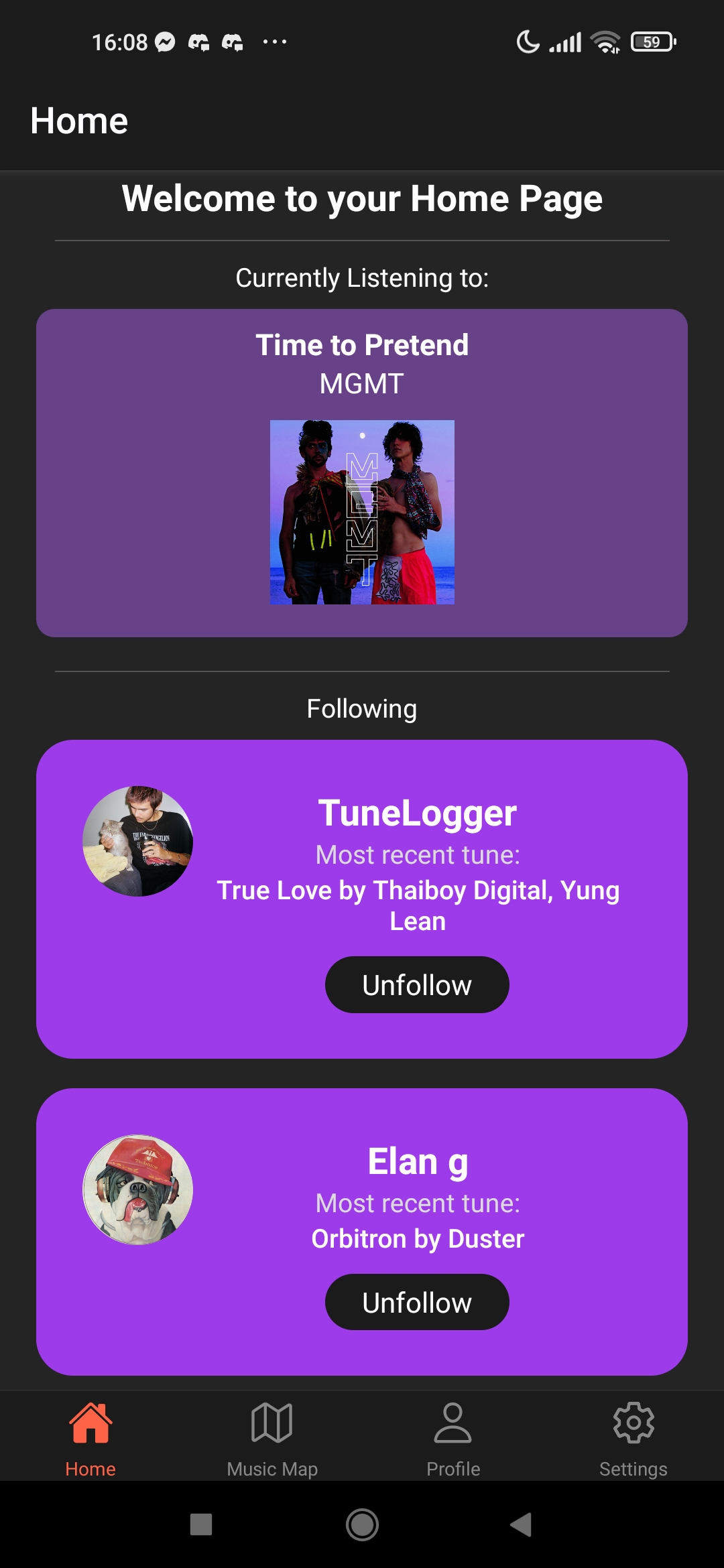Unfollow Elan g

point(417,1302)
